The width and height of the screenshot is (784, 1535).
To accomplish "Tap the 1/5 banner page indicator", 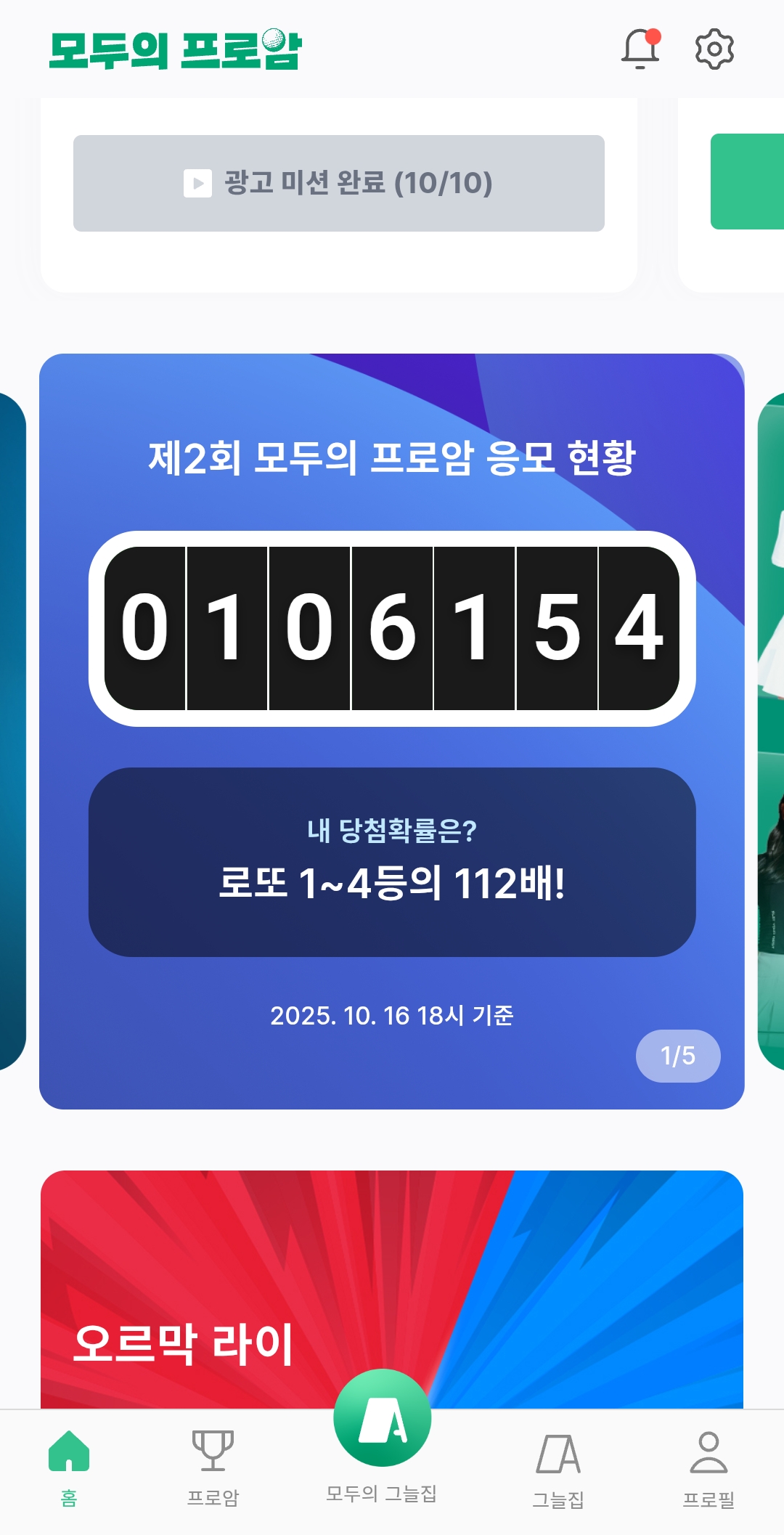I will pos(678,1056).
